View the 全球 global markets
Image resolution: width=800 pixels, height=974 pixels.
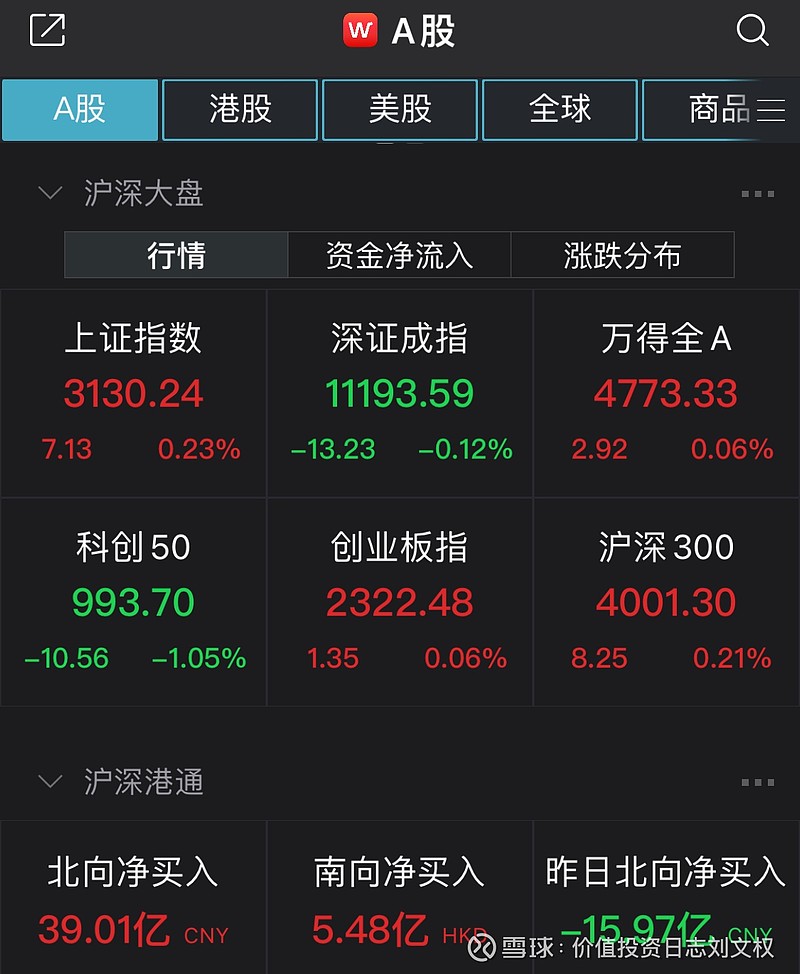[x=559, y=110]
